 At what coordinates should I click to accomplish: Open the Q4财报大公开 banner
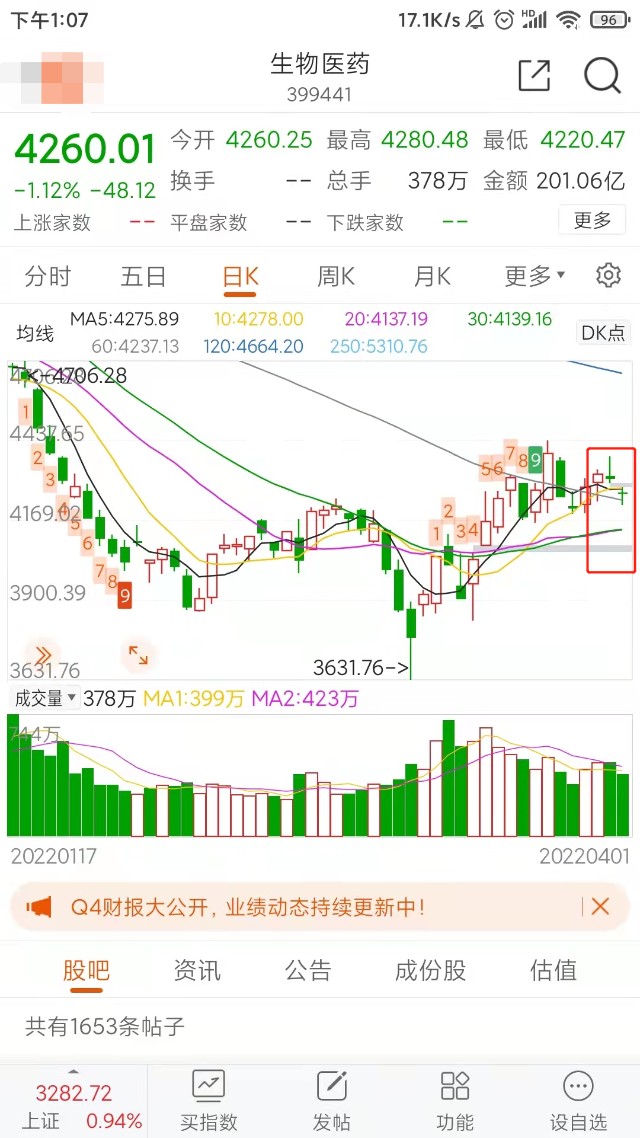point(247,906)
